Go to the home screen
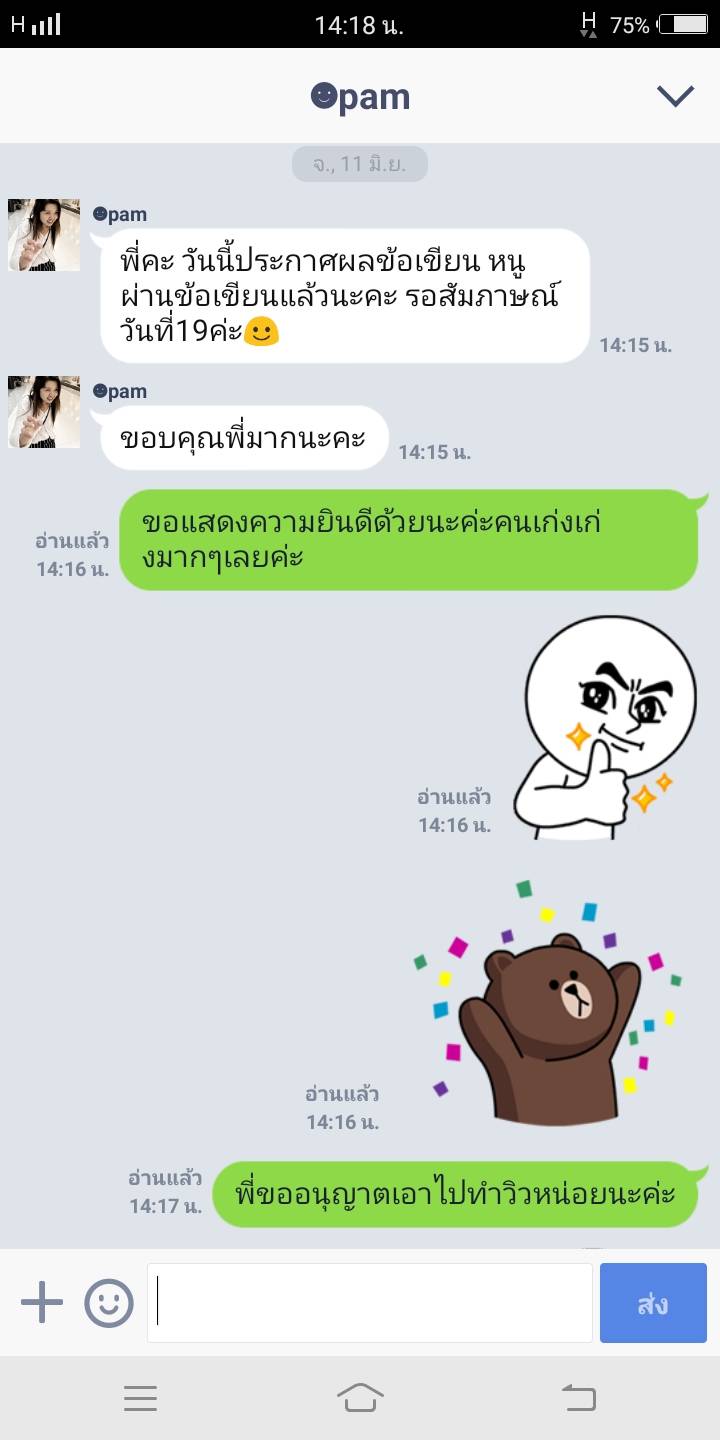The image size is (720, 1440). pos(360,1397)
